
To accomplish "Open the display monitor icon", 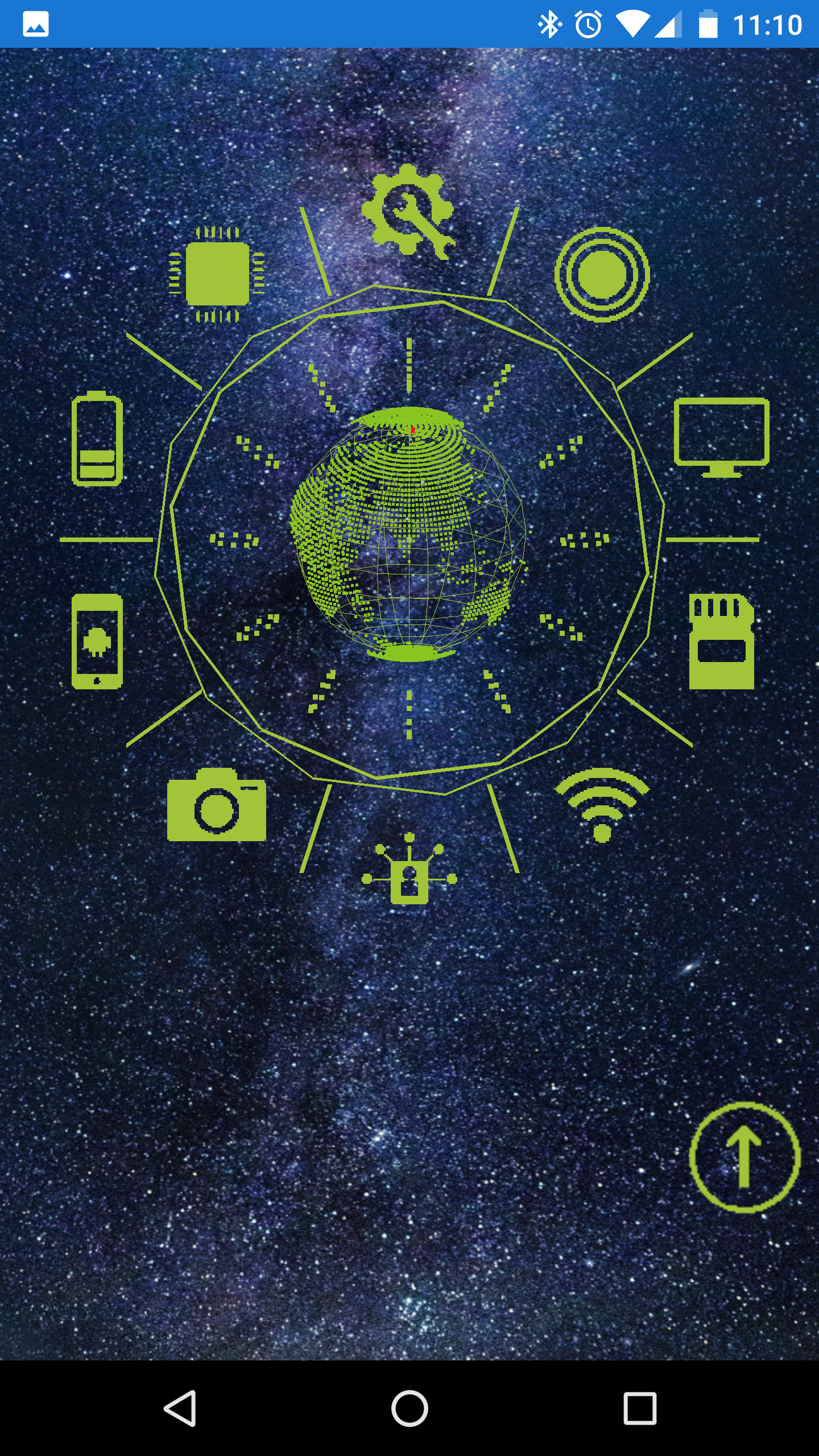I will [x=722, y=437].
